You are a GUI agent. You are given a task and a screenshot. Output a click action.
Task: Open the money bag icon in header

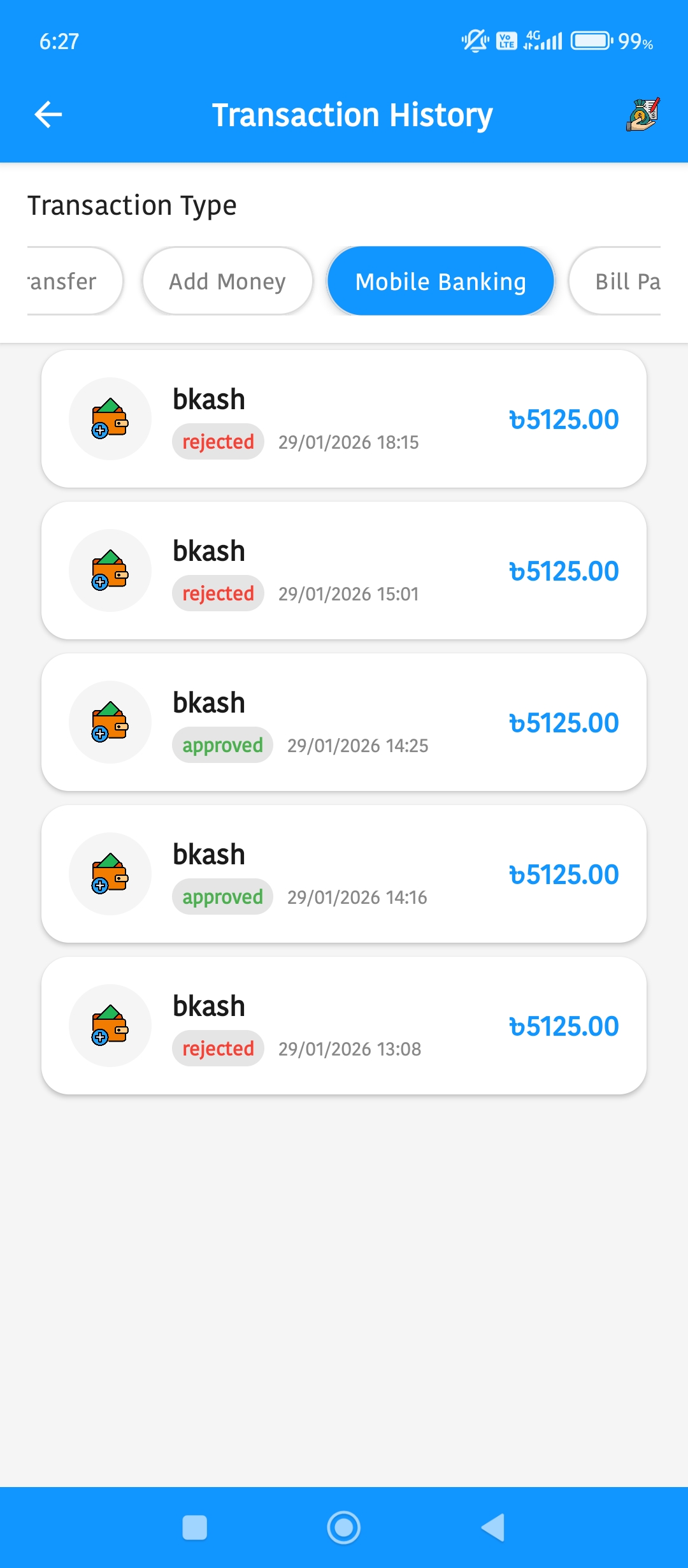point(643,115)
